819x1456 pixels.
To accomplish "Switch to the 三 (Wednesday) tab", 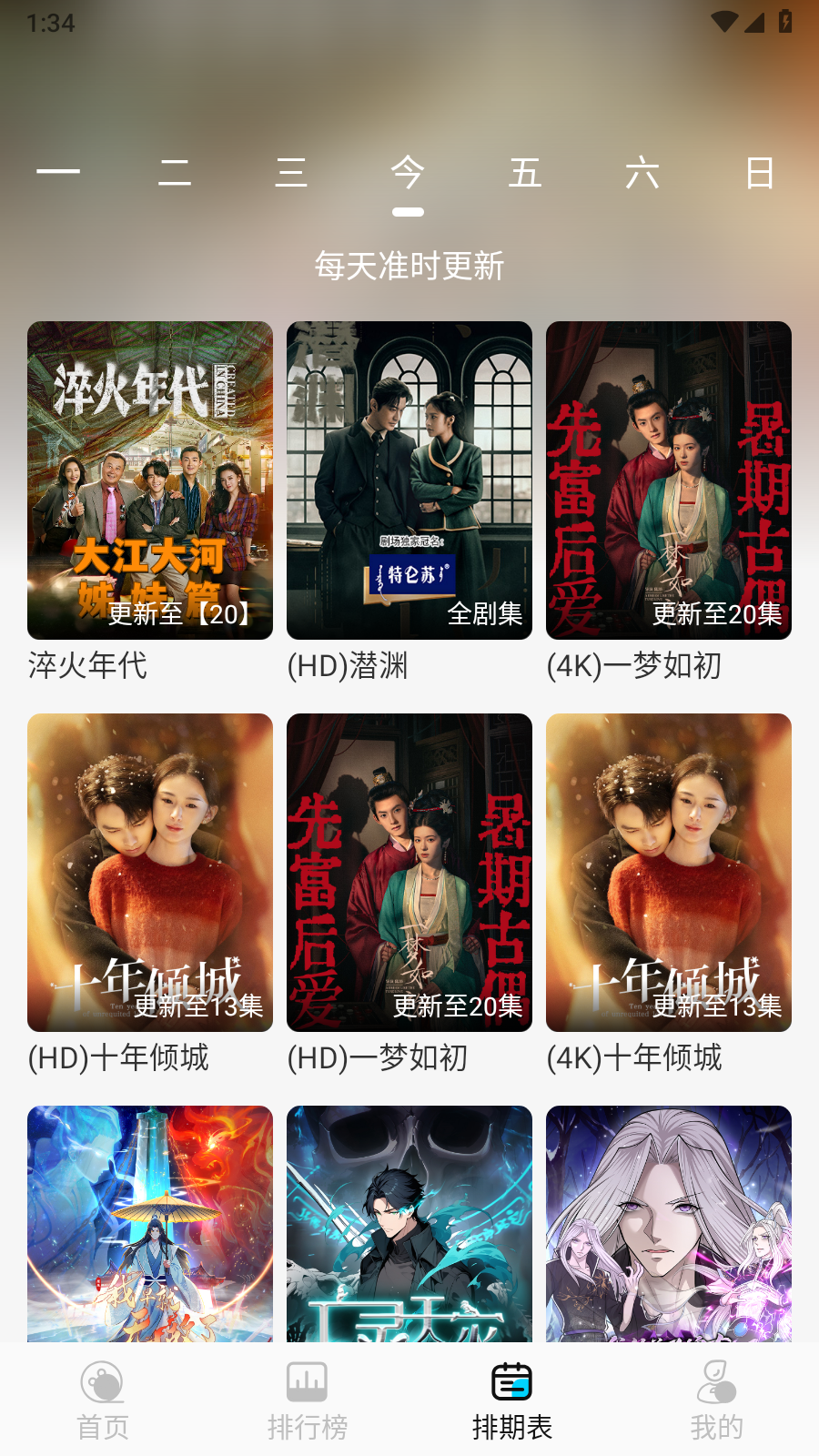I will [x=291, y=172].
